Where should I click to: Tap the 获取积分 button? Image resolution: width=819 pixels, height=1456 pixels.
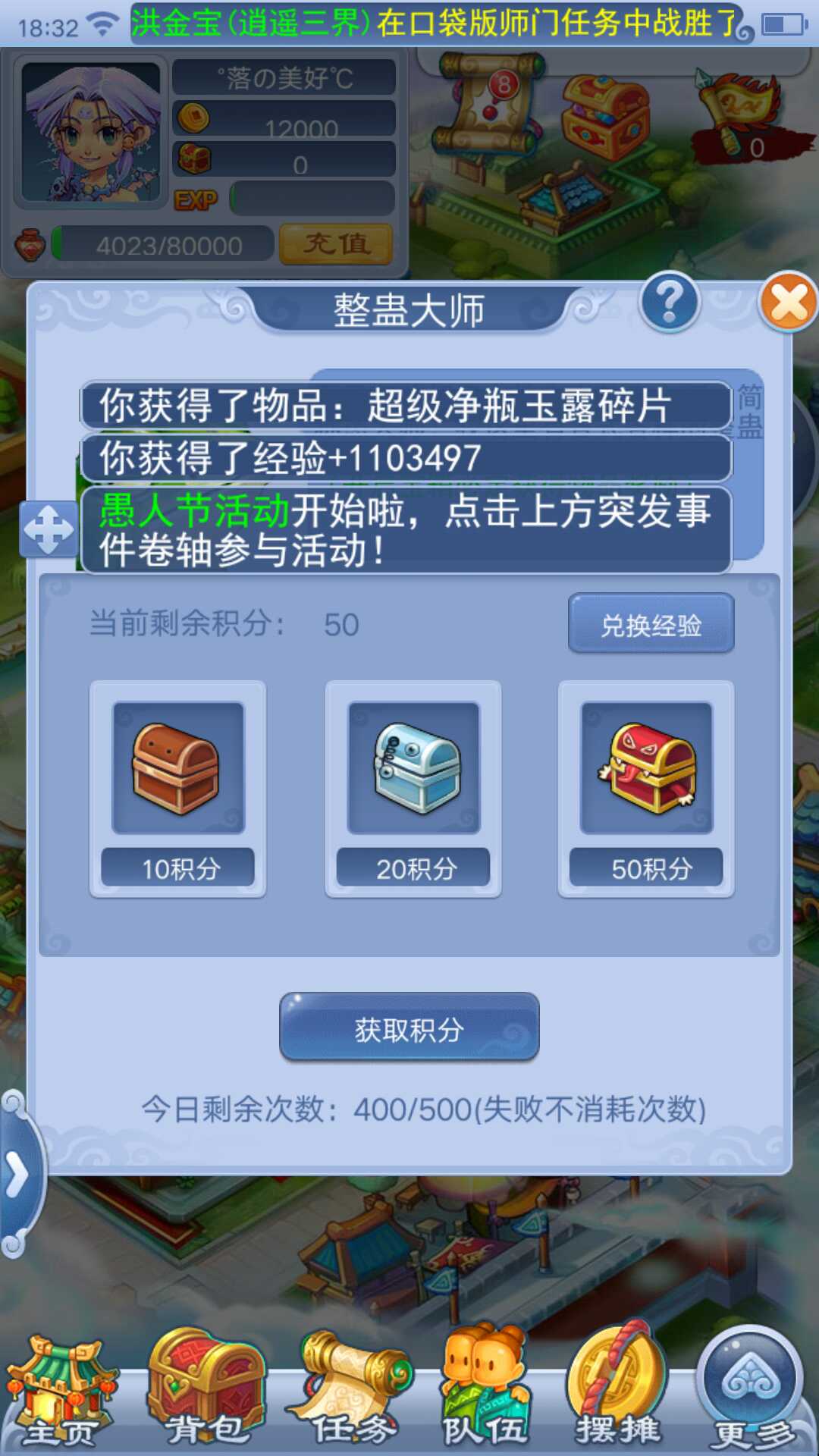click(409, 1028)
